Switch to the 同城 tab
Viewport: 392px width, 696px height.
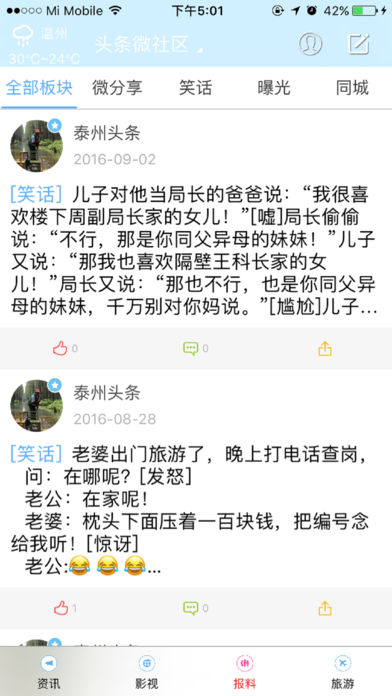coord(352,88)
